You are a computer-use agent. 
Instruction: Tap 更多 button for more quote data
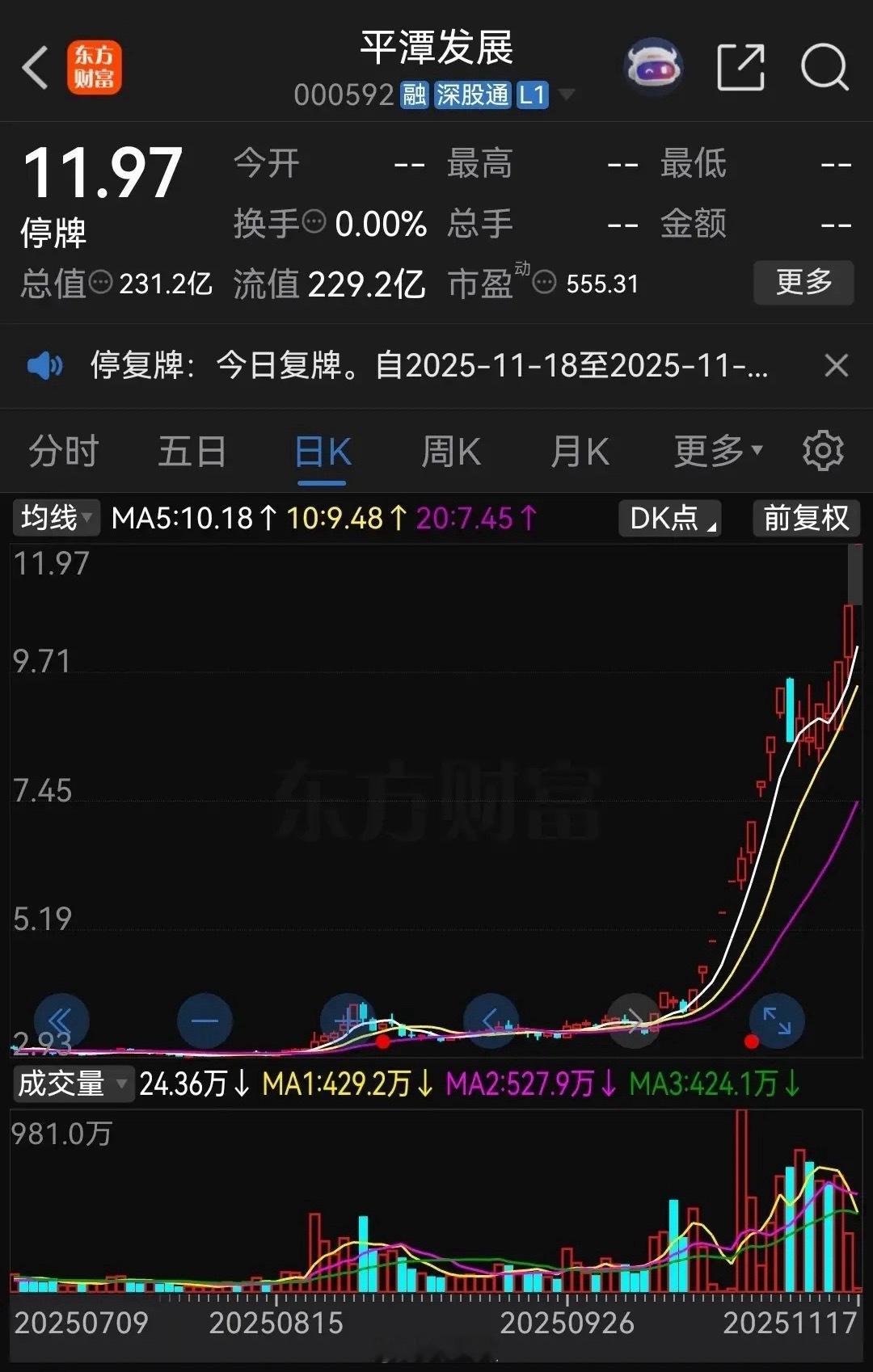[803, 282]
